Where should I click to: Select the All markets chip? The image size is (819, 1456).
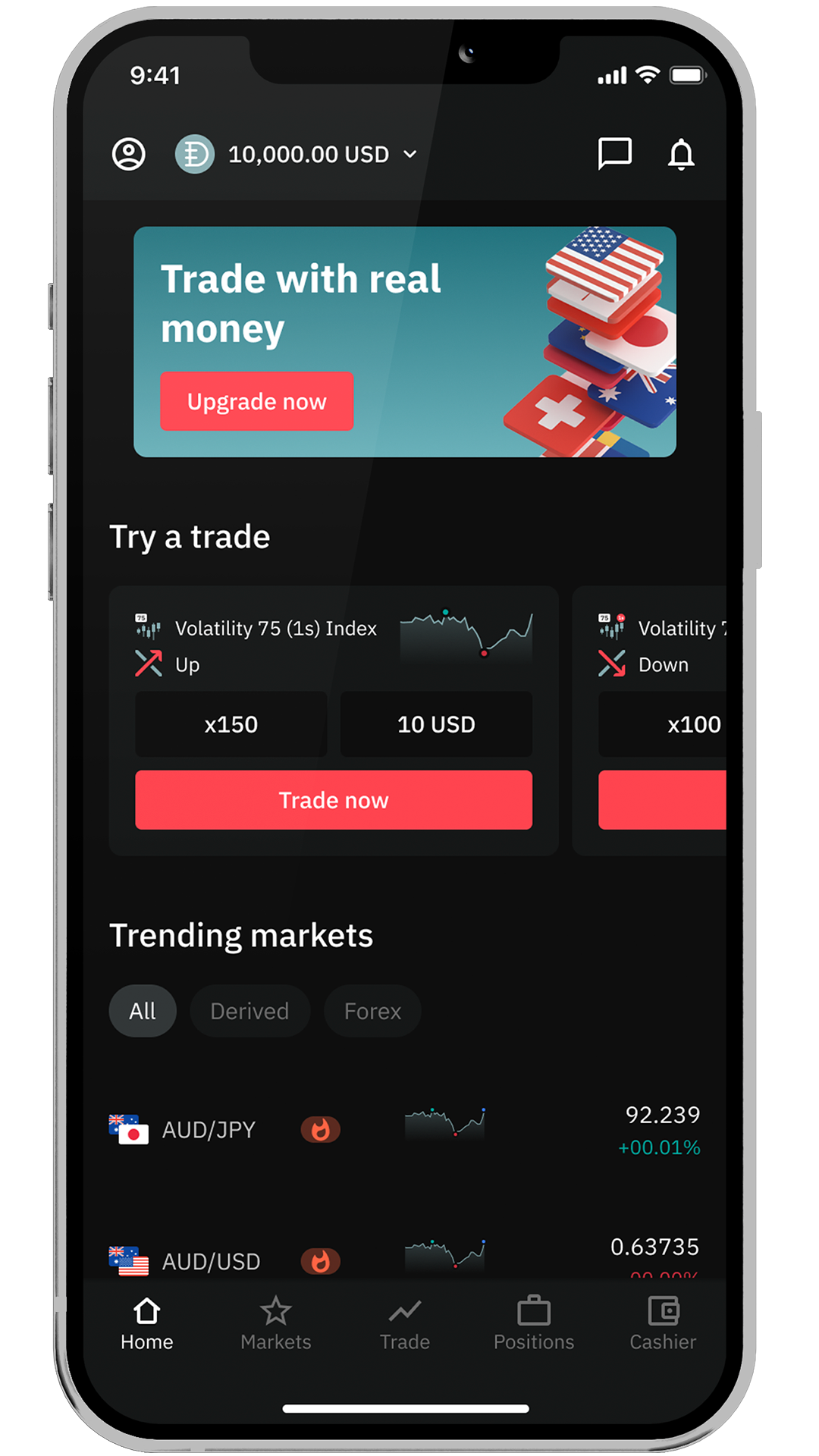[143, 1011]
